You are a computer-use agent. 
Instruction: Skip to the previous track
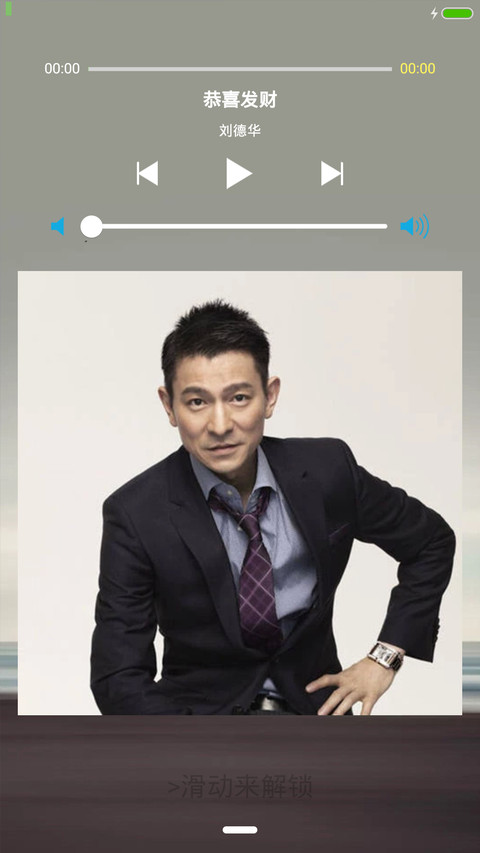(x=147, y=174)
